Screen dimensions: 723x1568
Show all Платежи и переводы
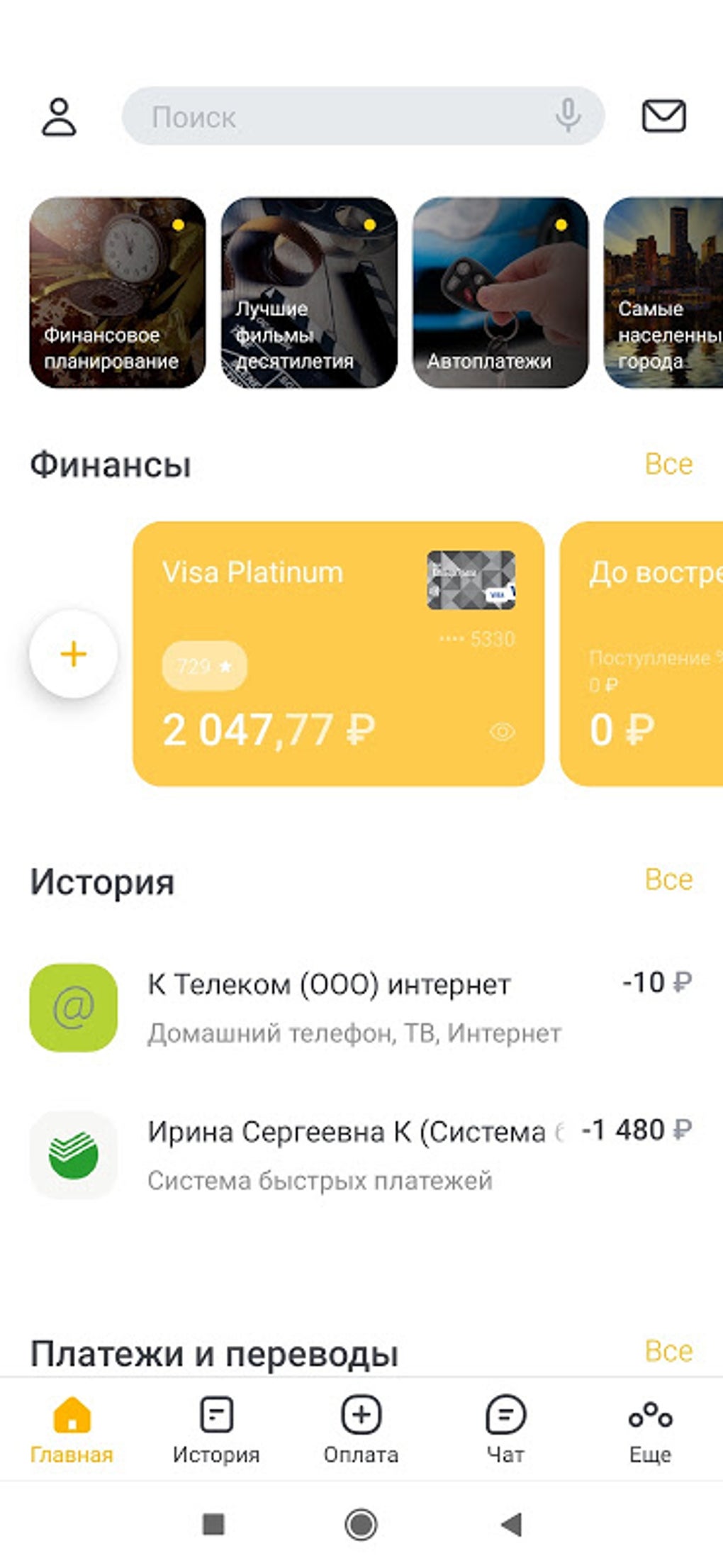pos(668,1352)
